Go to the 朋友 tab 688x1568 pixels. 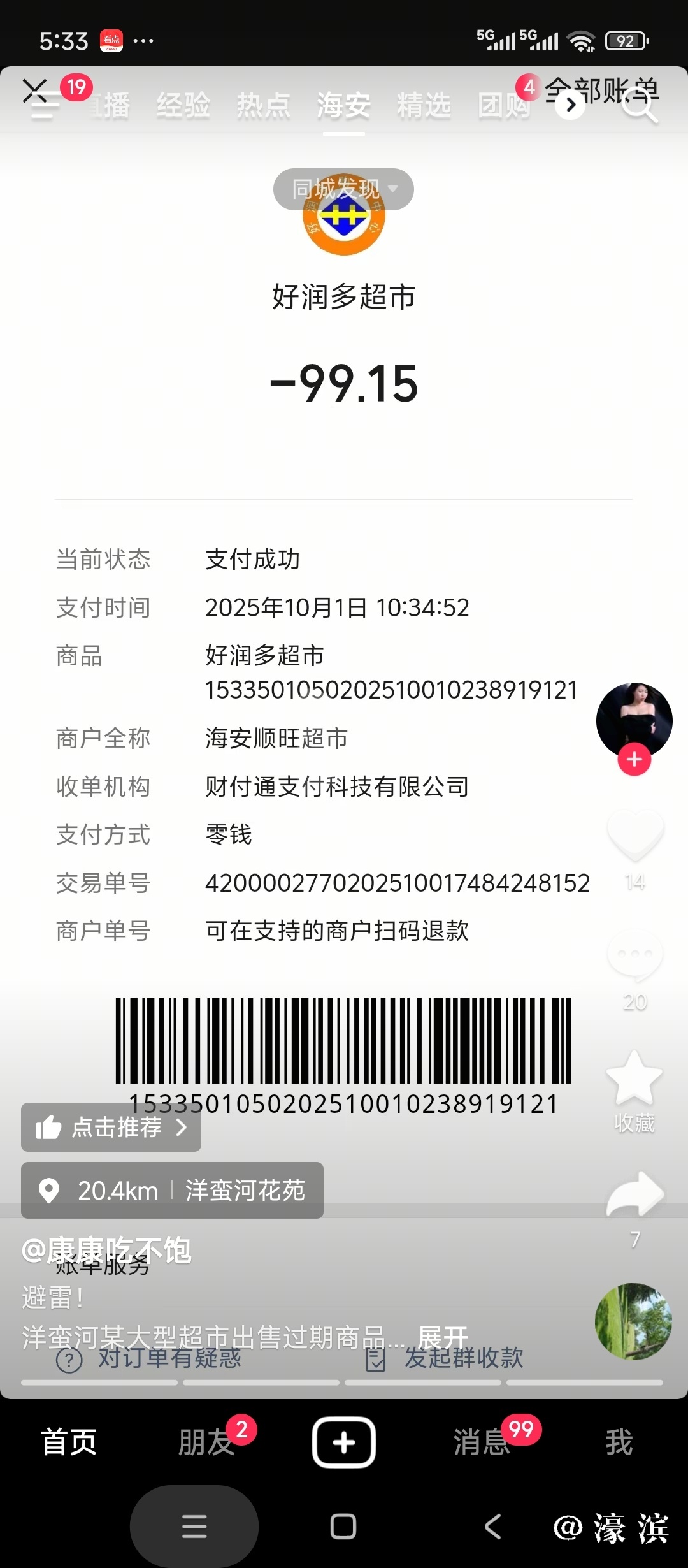206,1442
